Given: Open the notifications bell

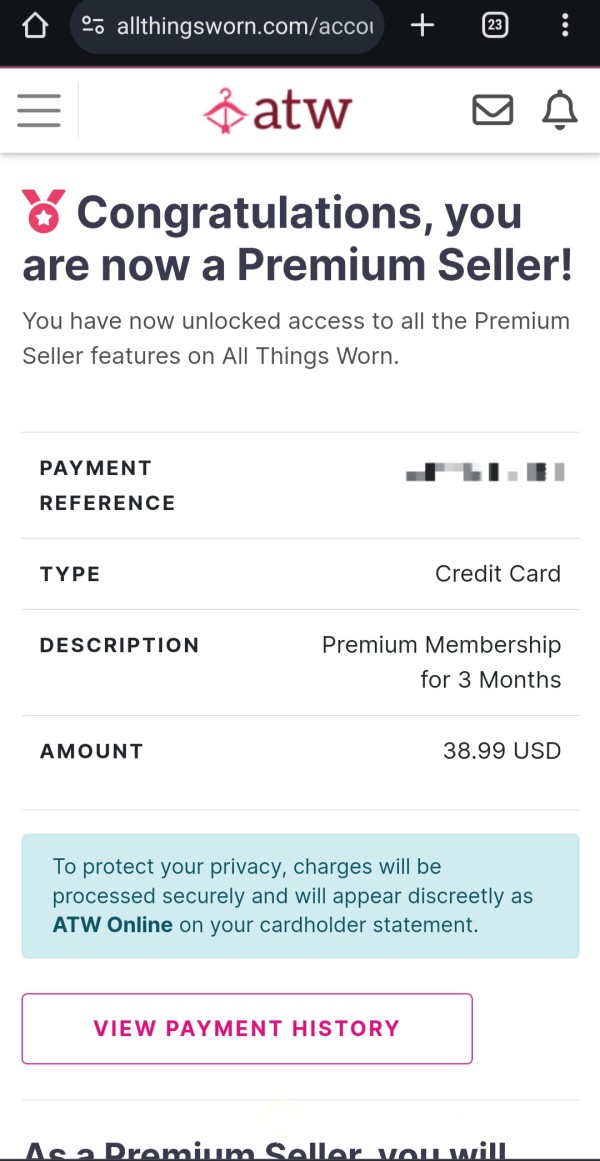Looking at the screenshot, I should pyautogui.click(x=560, y=110).
